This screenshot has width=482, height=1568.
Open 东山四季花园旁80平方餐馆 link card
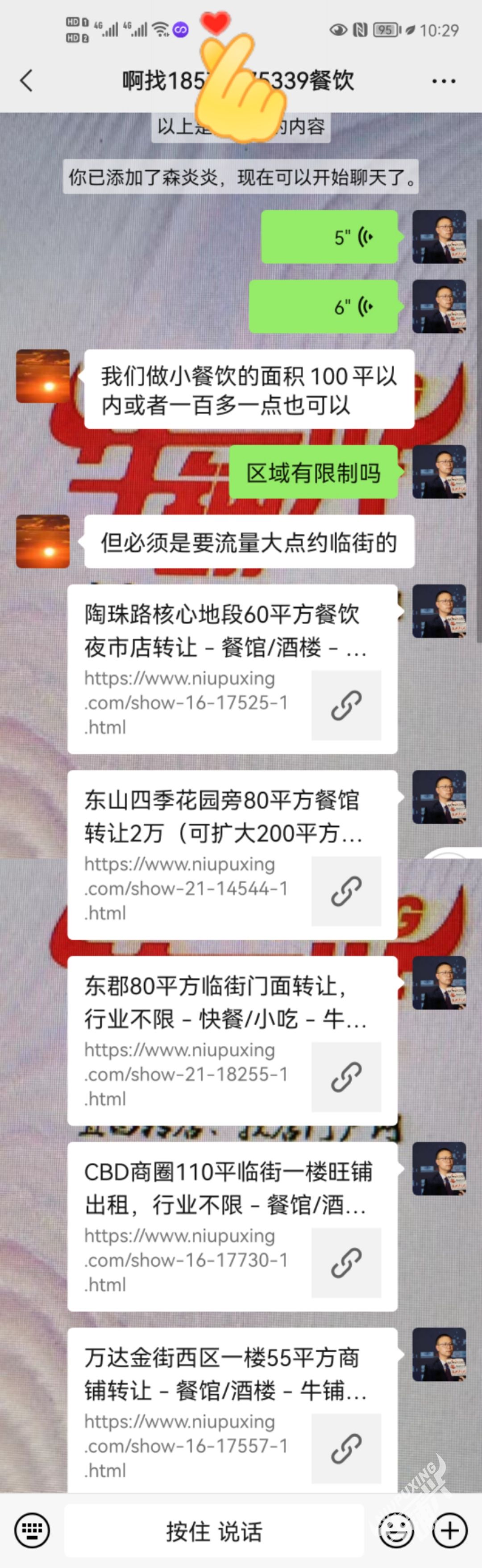click(x=232, y=854)
